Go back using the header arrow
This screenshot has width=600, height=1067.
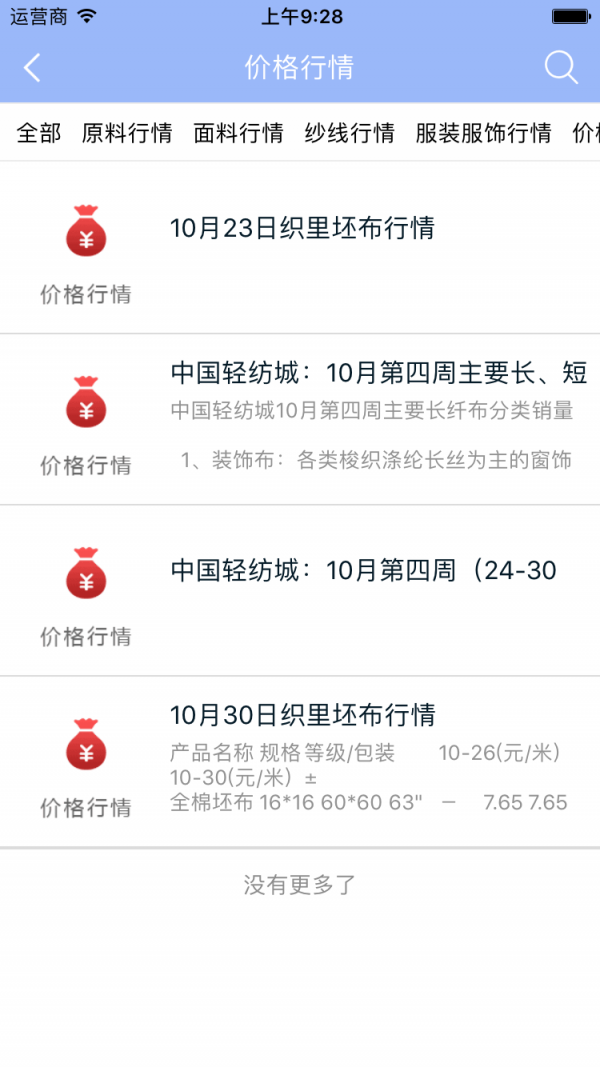coord(33,68)
